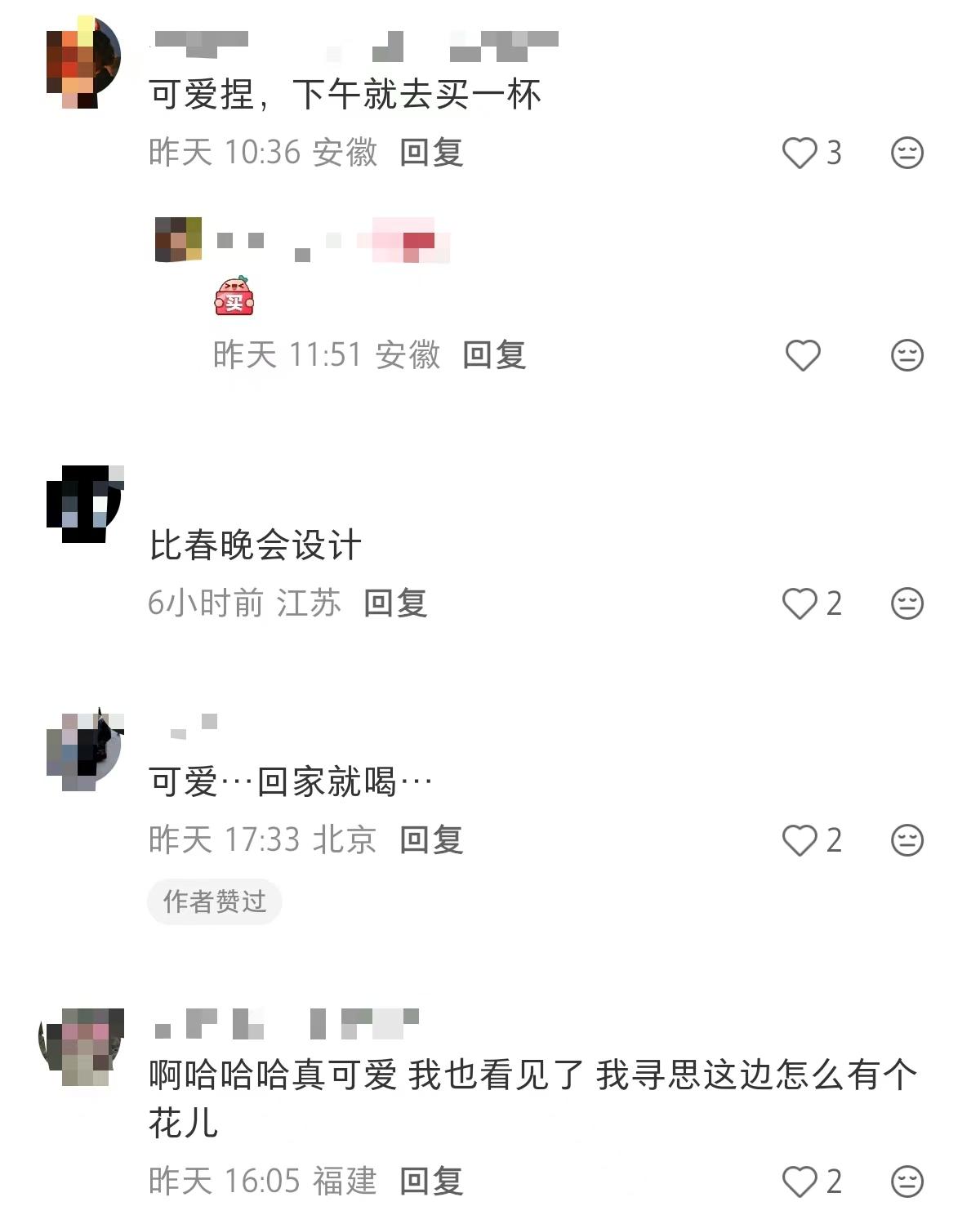
Task: Dislike the comment "比春晚会设计"
Action: [906, 603]
